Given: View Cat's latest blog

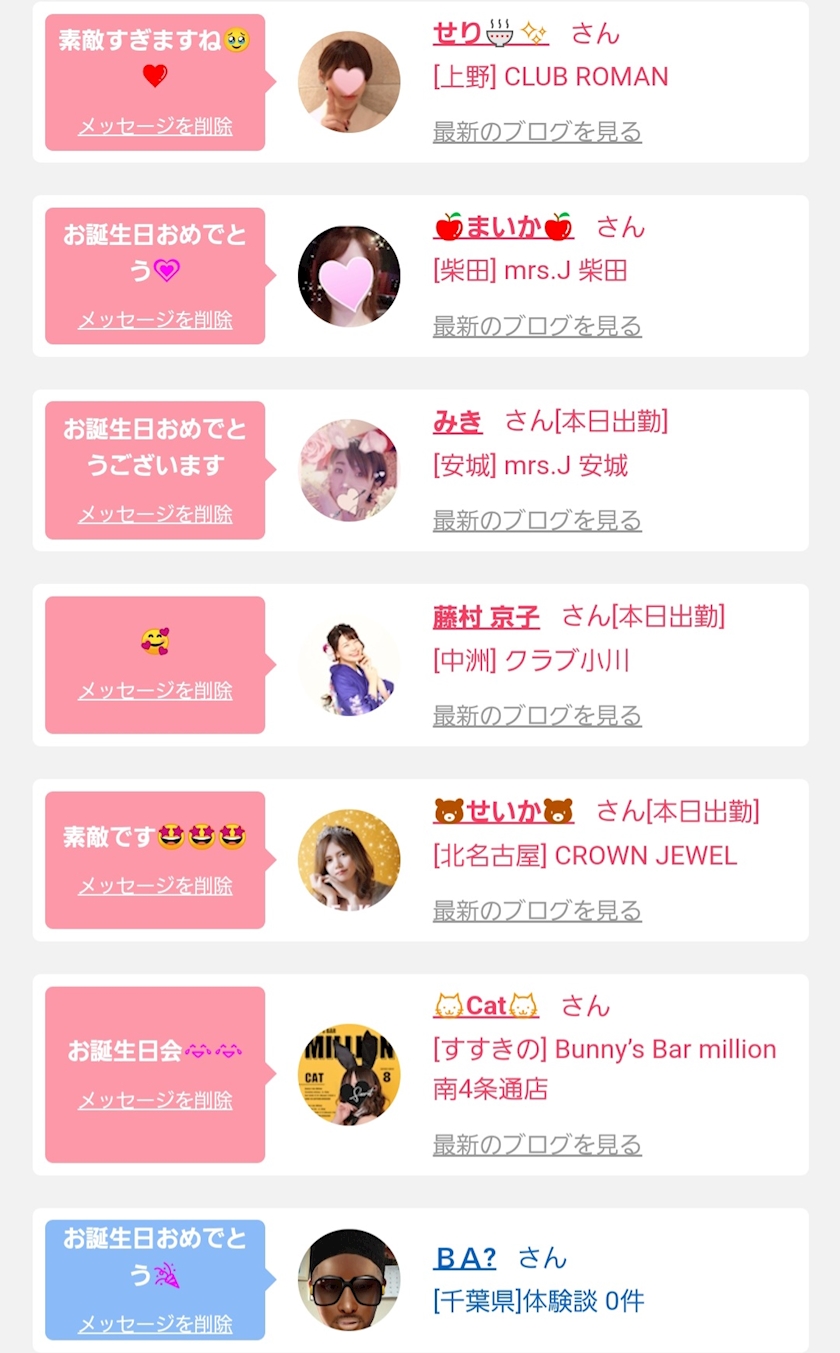Looking at the screenshot, I should tap(537, 1145).
